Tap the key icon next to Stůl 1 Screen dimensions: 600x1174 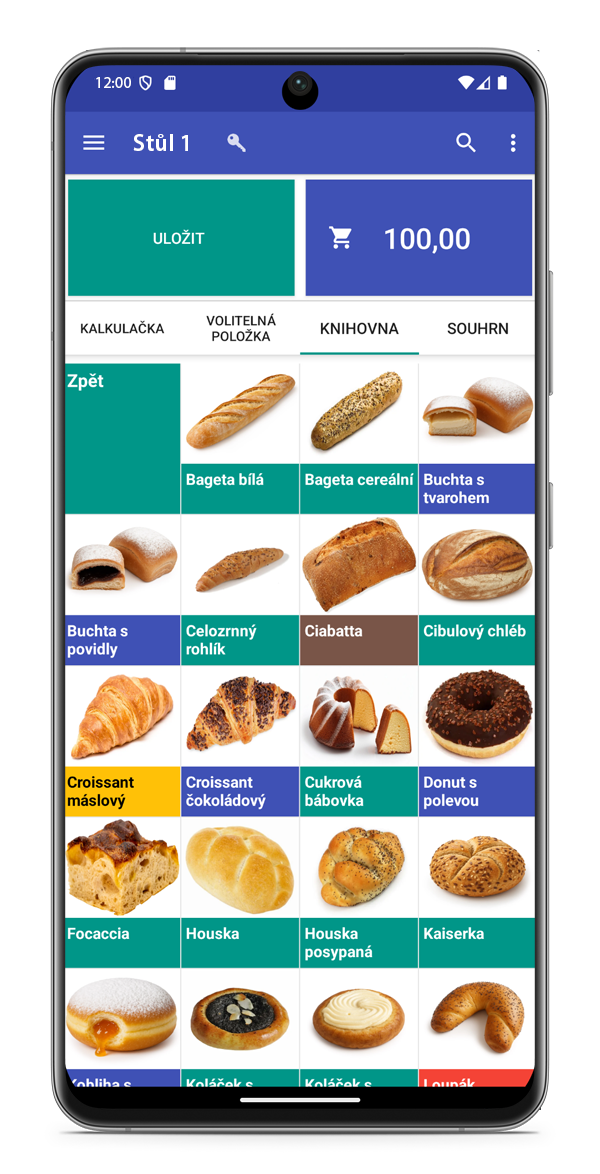point(236,143)
